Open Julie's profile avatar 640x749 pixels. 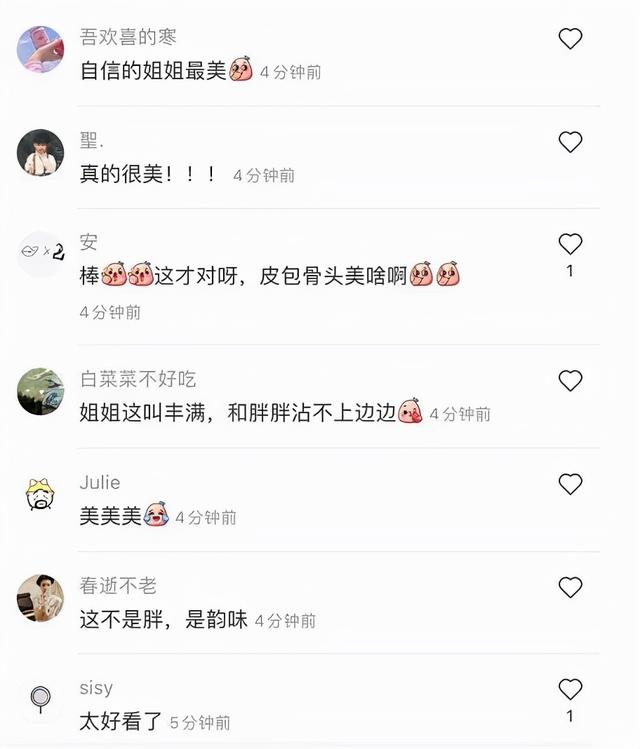(x=41, y=494)
